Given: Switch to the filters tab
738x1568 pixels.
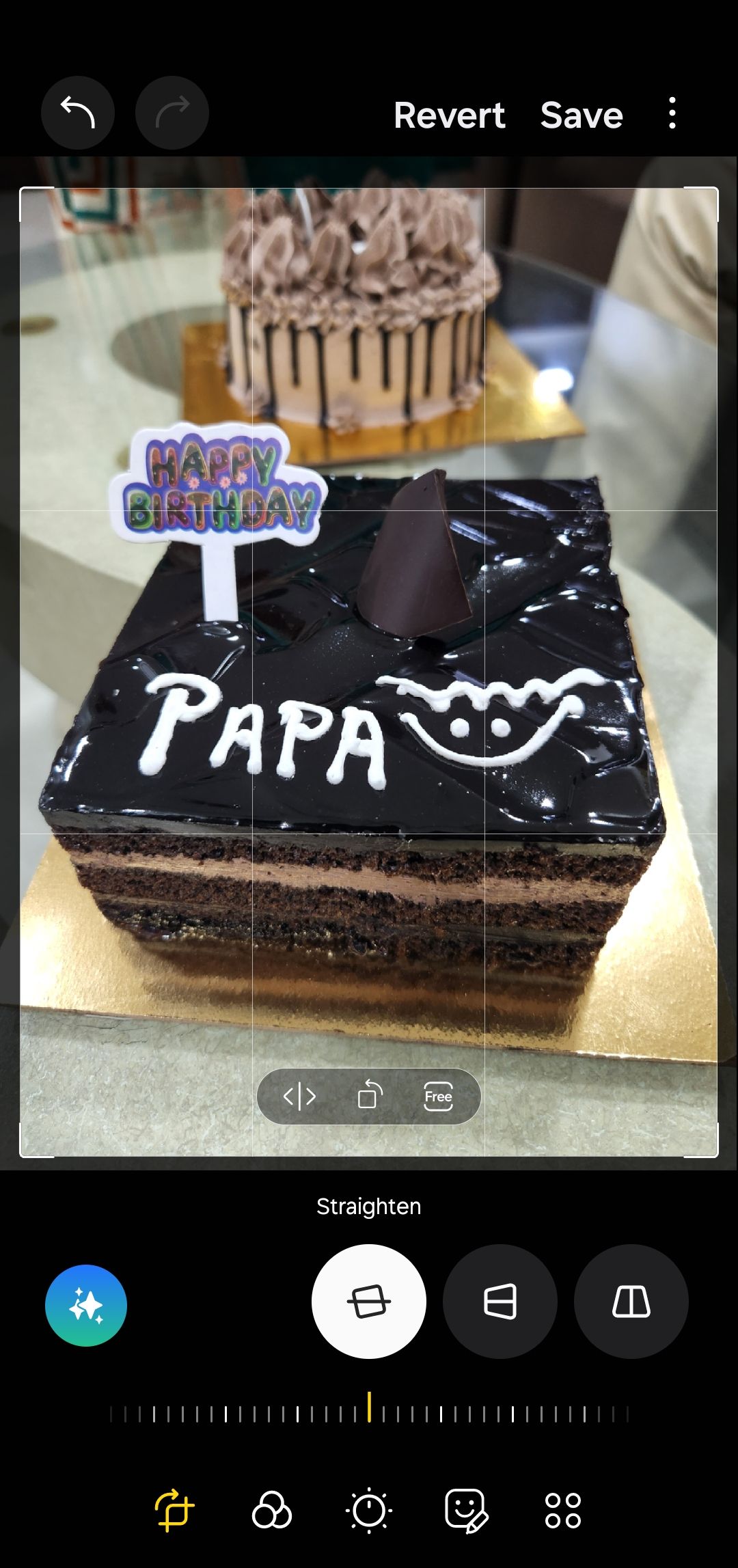Looking at the screenshot, I should 272,1510.
